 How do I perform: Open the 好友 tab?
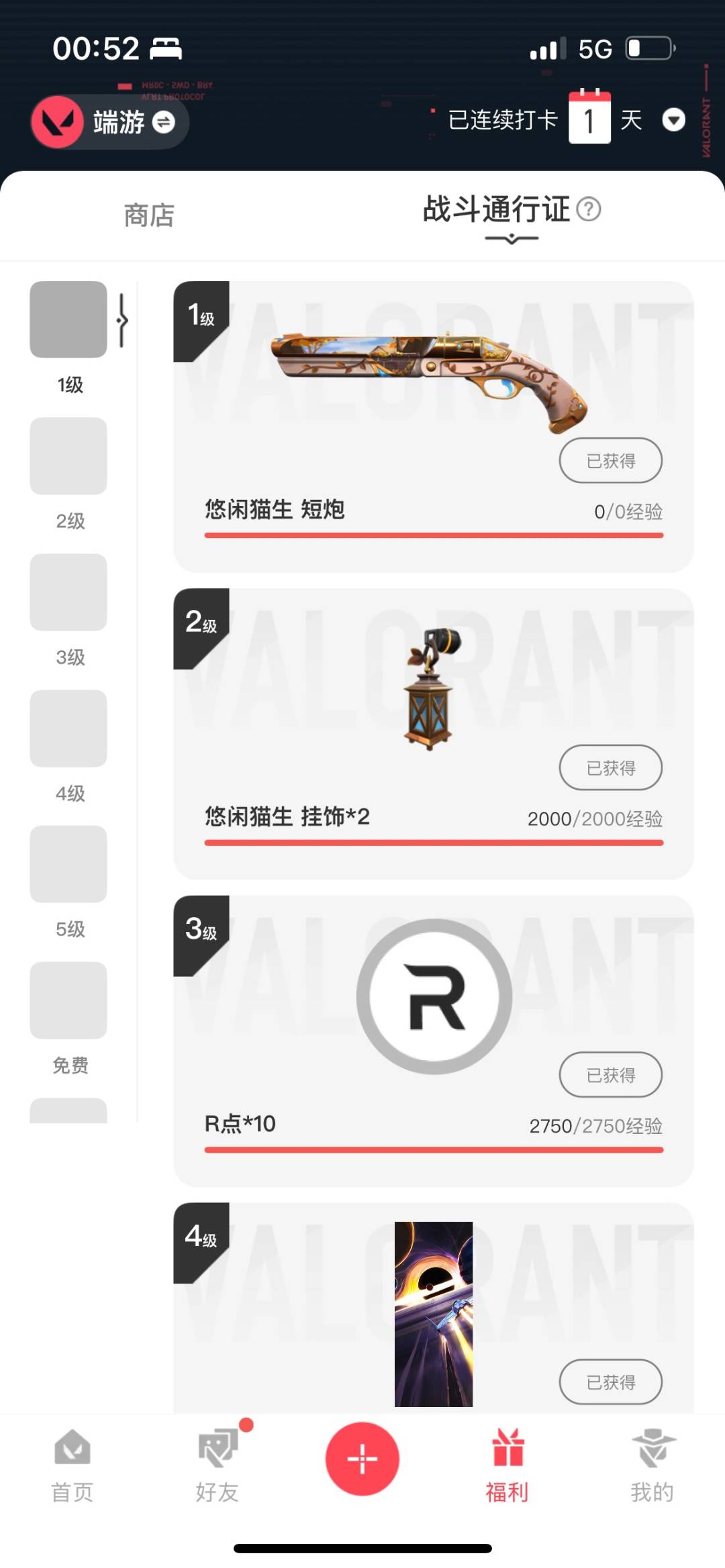tap(217, 1465)
